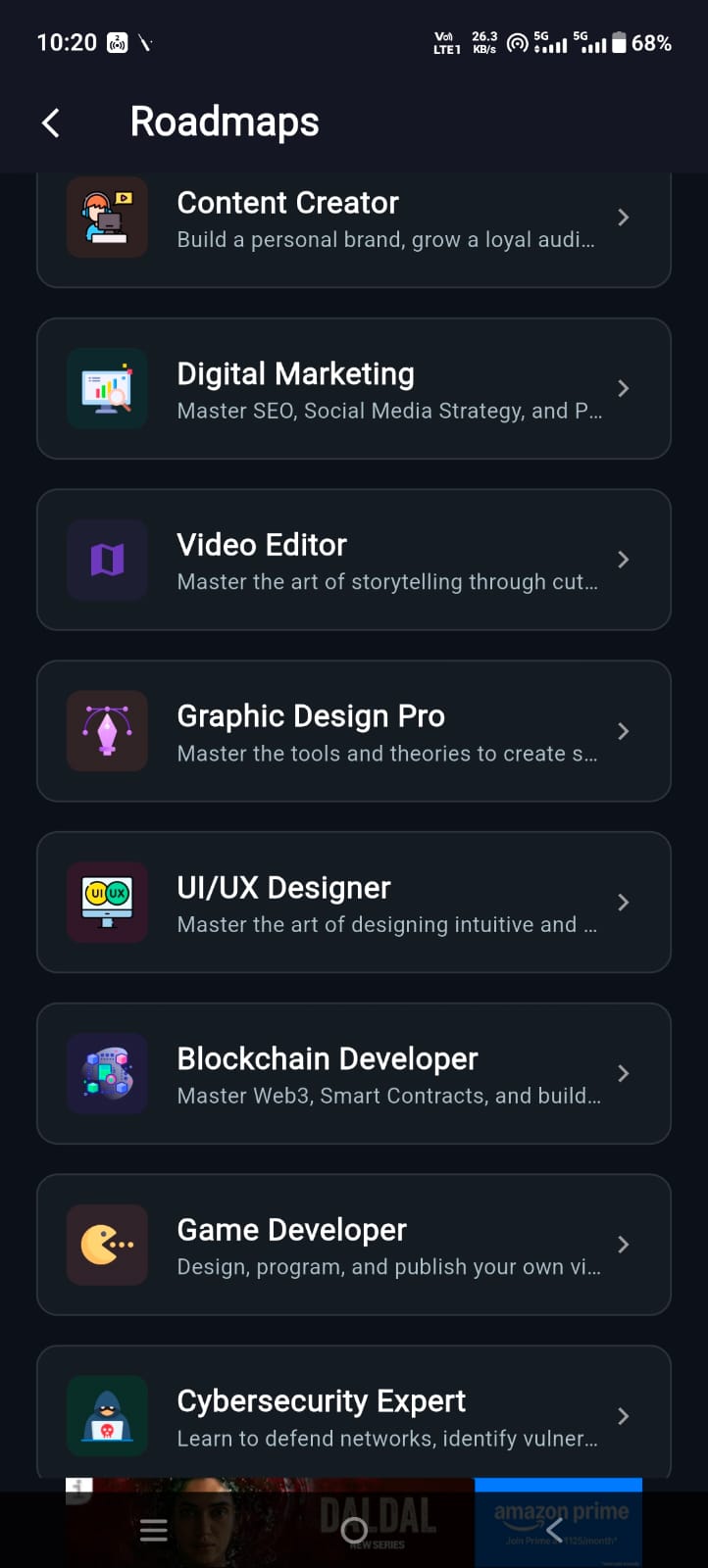Tap the Video Editor map icon
708x1568 pixels.
[x=107, y=560]
